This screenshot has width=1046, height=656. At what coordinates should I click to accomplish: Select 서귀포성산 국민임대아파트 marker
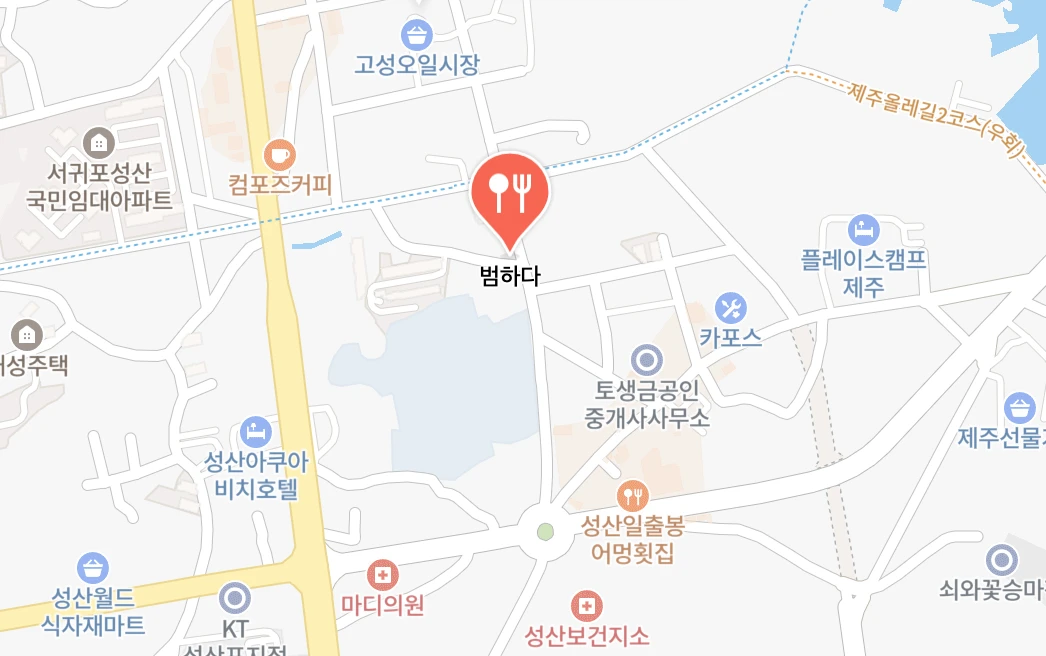point(99,142)
